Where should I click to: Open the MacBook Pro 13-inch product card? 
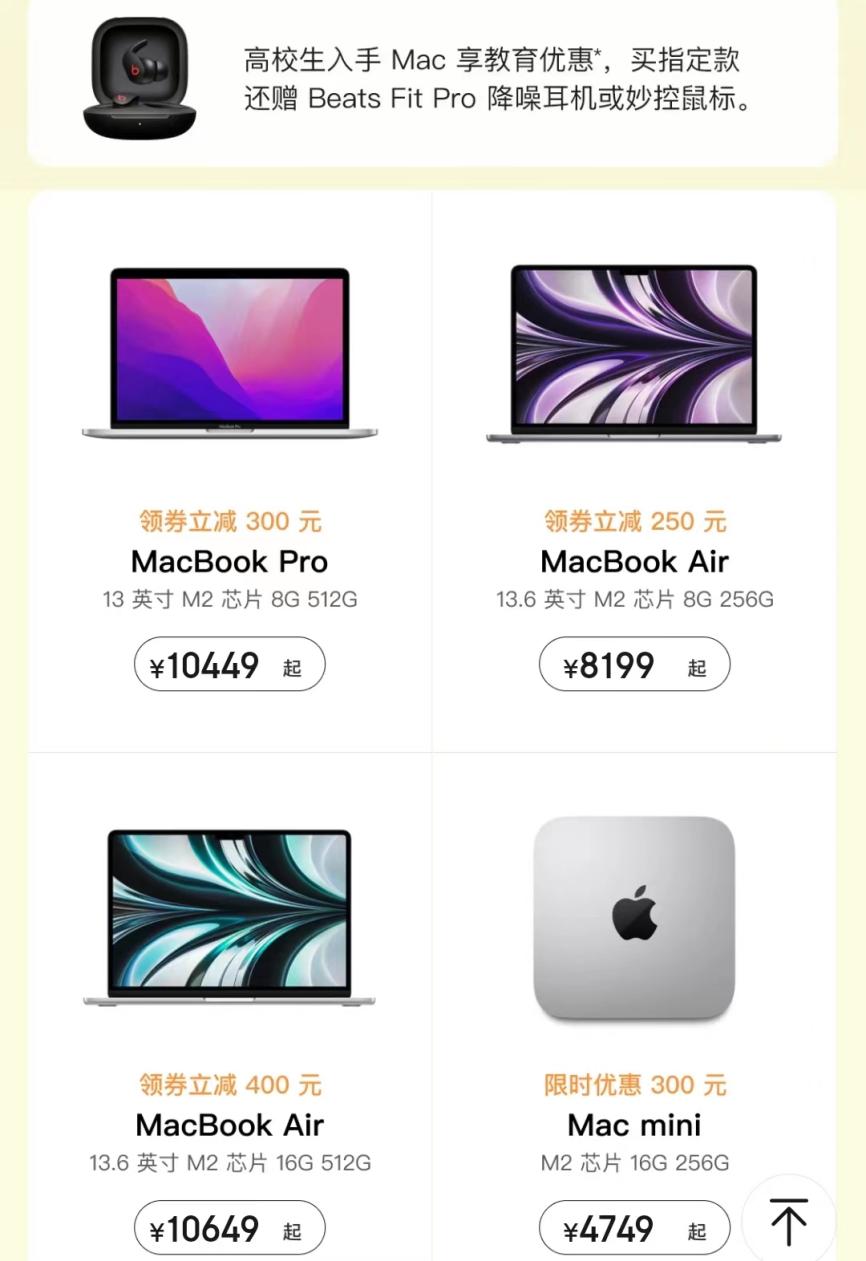coord(230,471)
